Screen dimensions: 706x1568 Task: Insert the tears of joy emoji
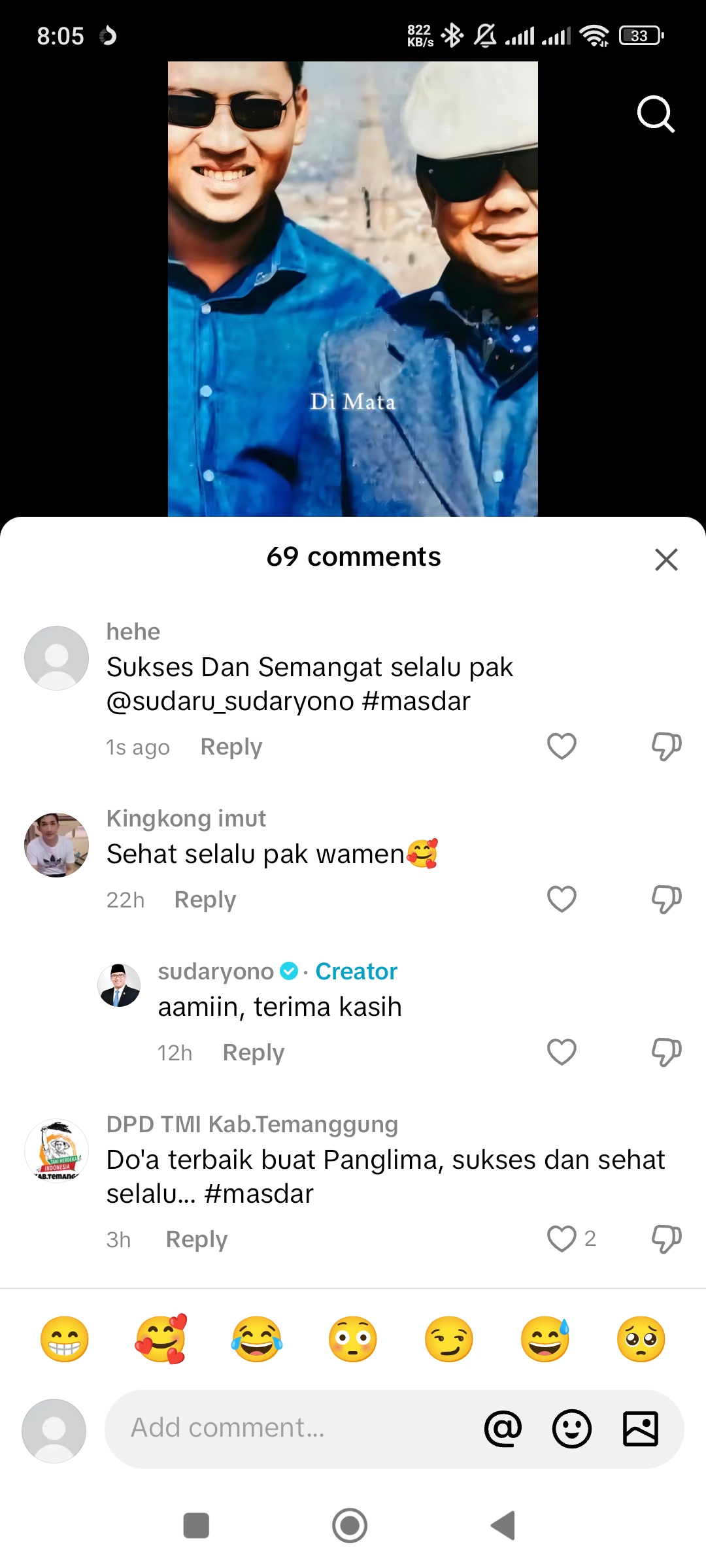[256, 1339]
